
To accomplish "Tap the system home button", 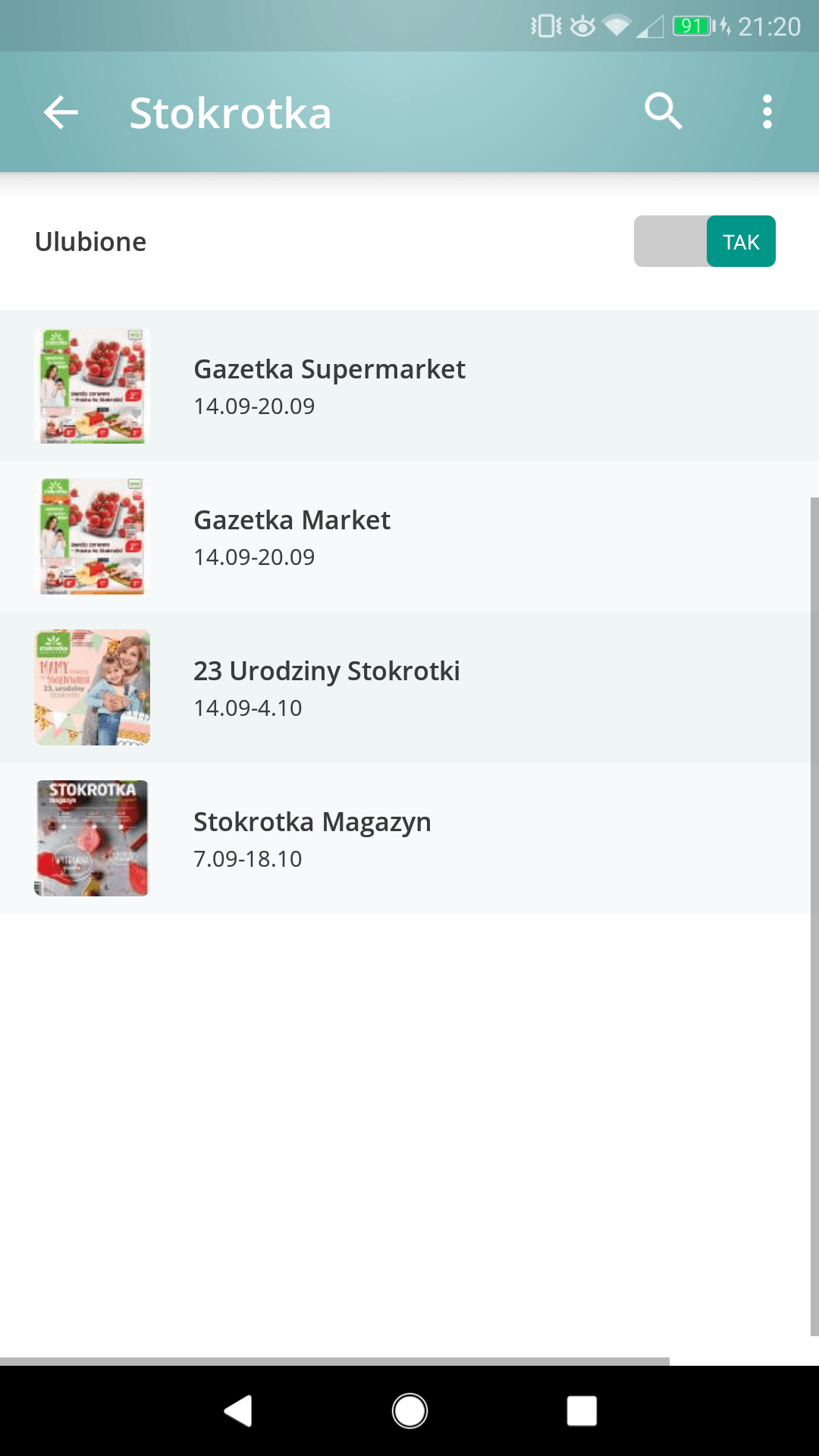I will coord(409,1411).
